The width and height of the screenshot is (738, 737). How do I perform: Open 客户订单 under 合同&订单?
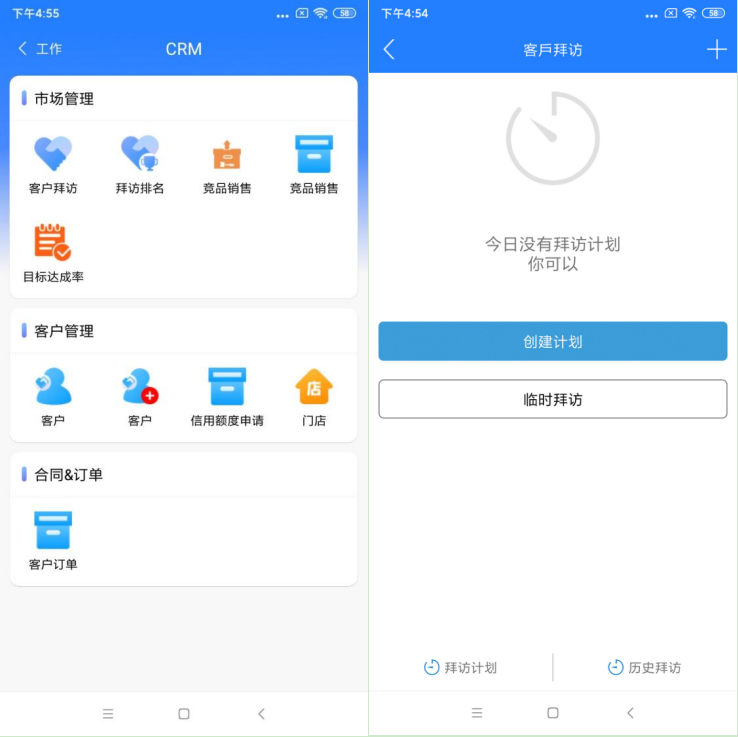coord(53,541)
